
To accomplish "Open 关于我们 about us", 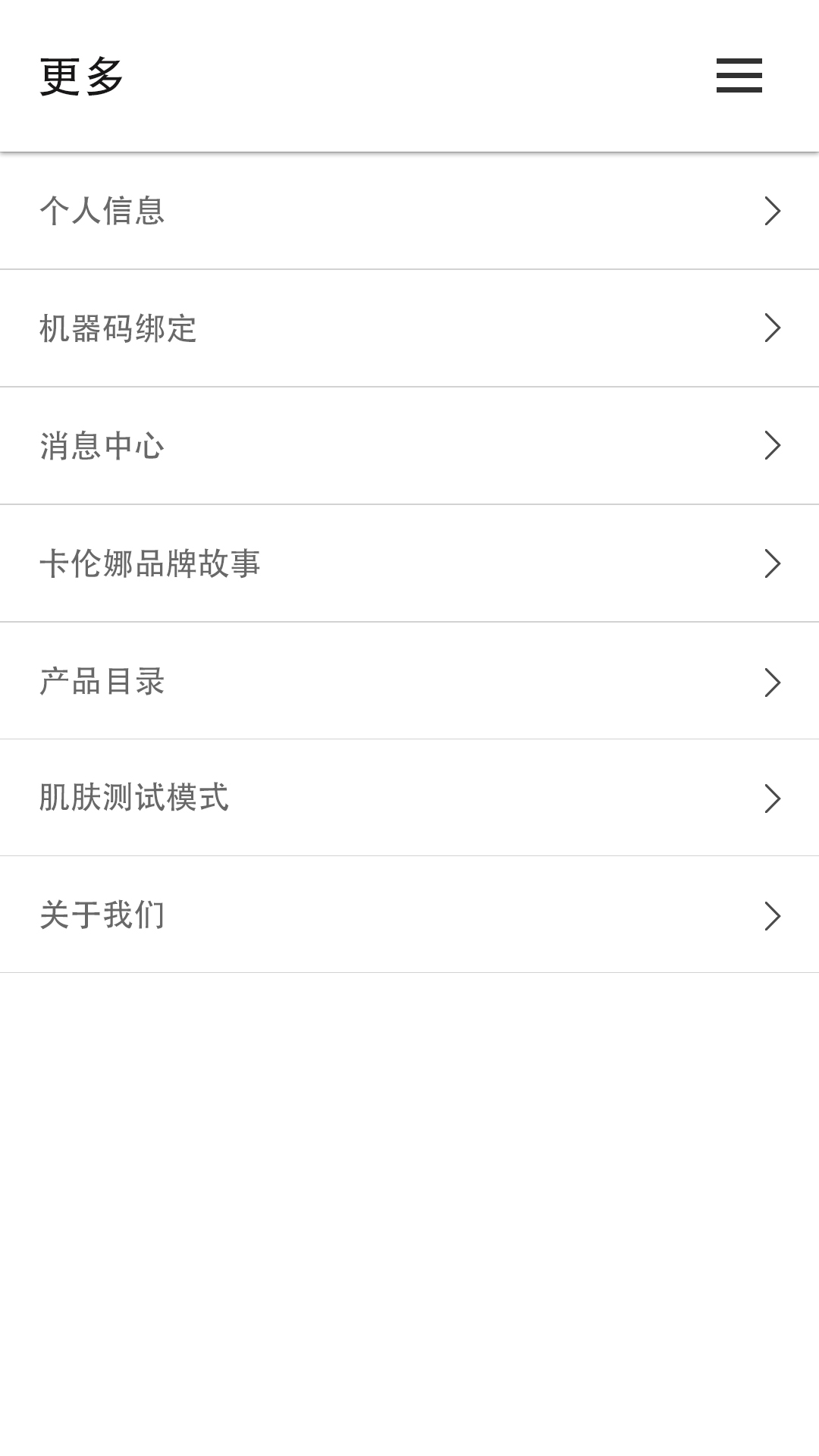I will pos(409,915).
